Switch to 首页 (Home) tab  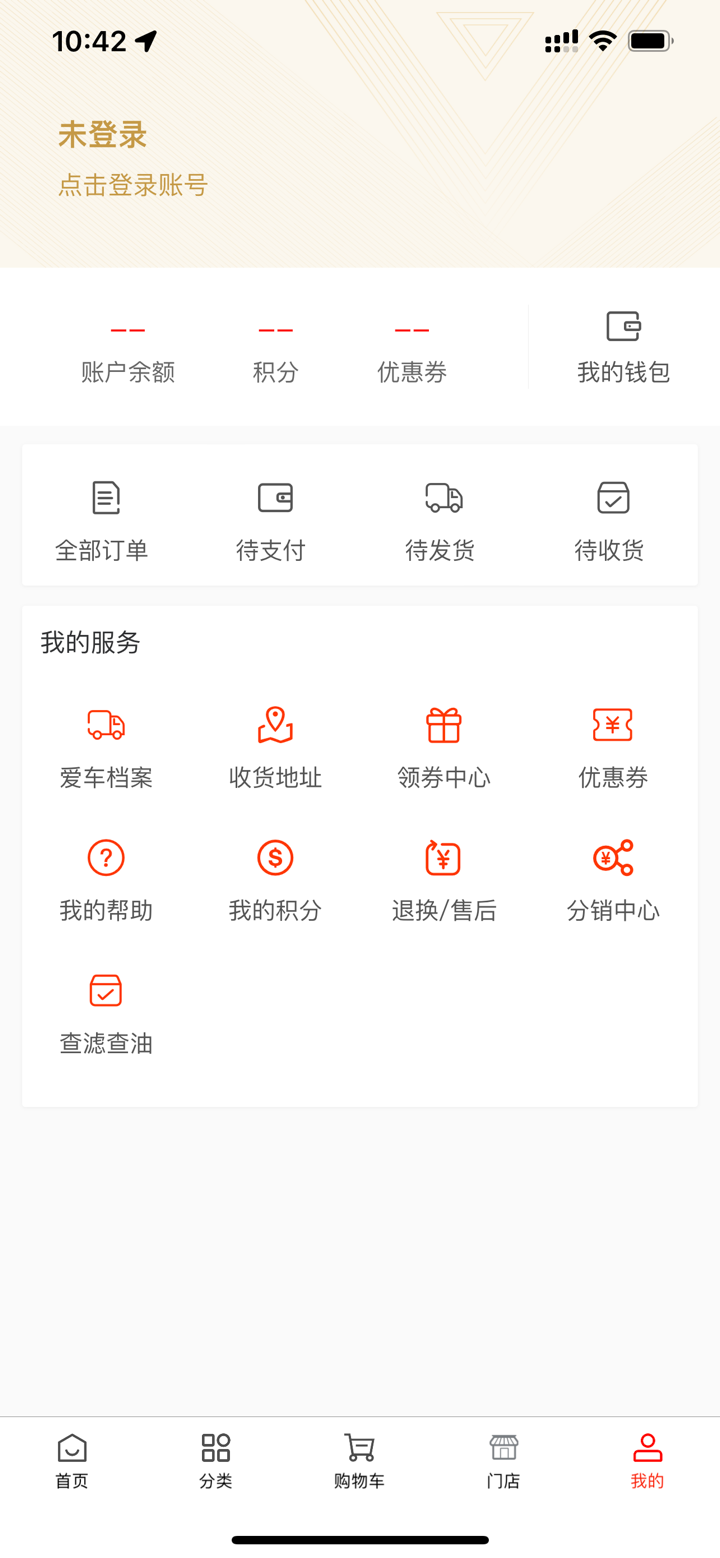[69, 1462]
